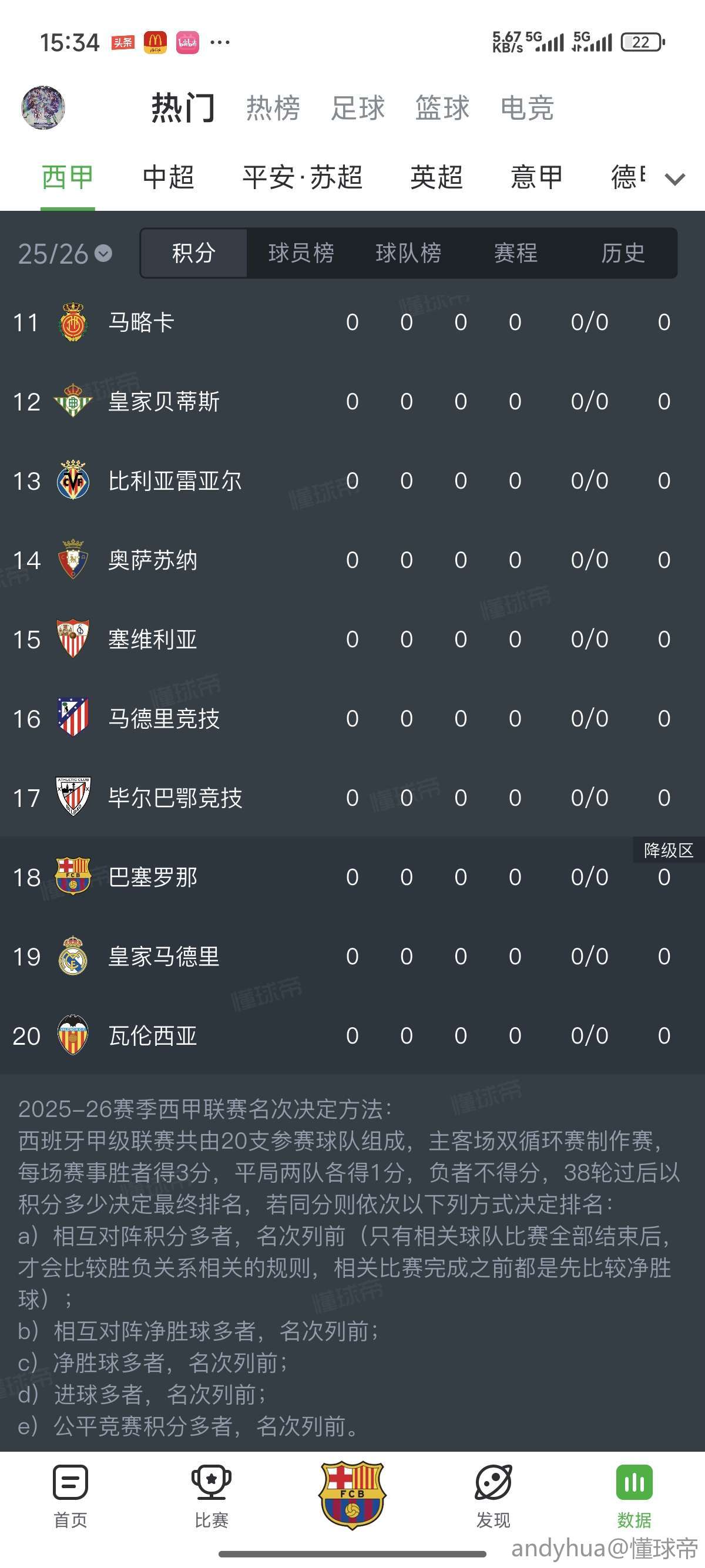Switch to 球队榜 segment
This screenshot has height=1568, width=705.
pos(408,253)
